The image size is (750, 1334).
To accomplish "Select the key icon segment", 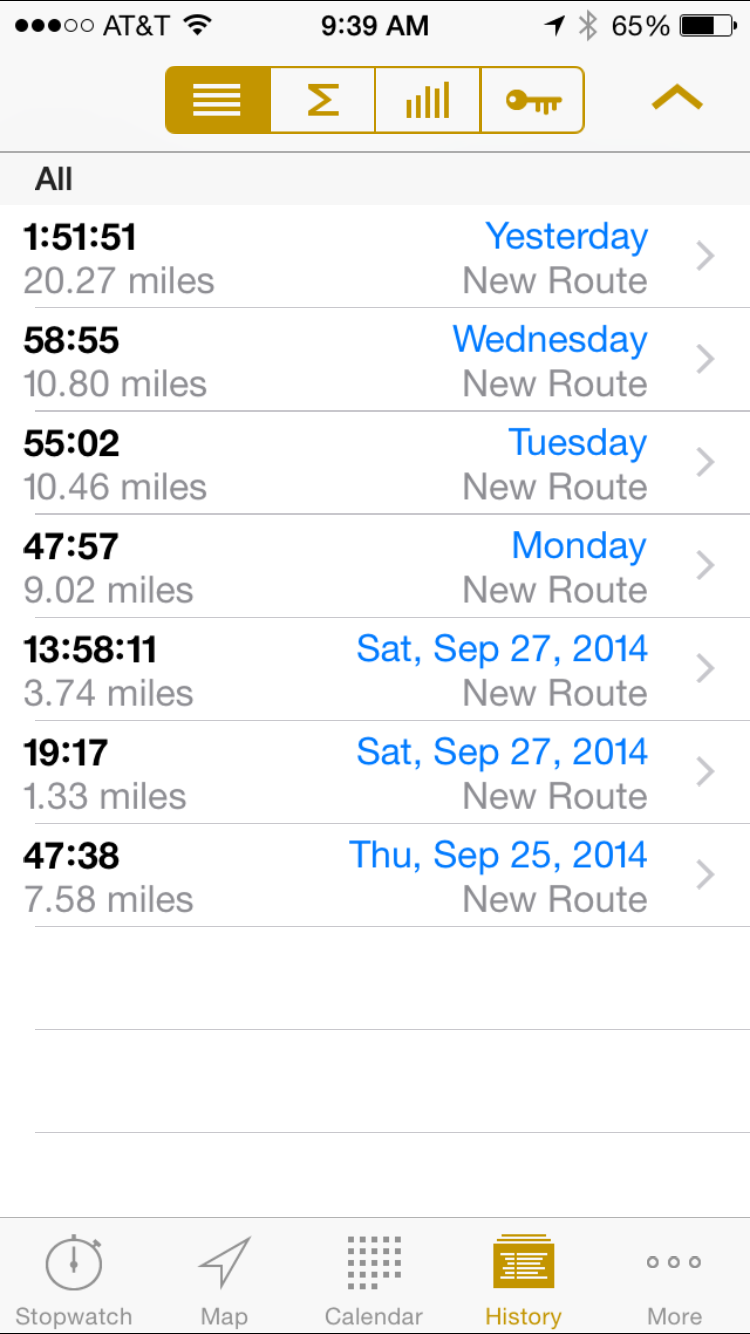I will pyautogui.click(x=532, y=100).
